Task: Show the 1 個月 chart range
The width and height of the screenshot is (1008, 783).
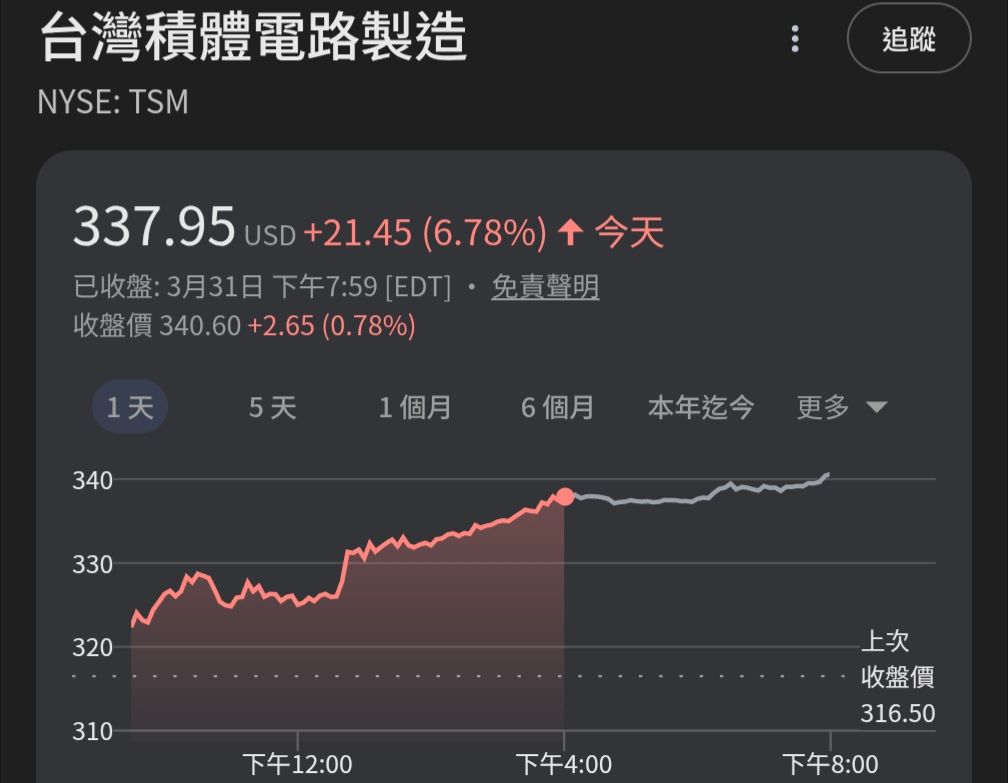Action: 415,408
